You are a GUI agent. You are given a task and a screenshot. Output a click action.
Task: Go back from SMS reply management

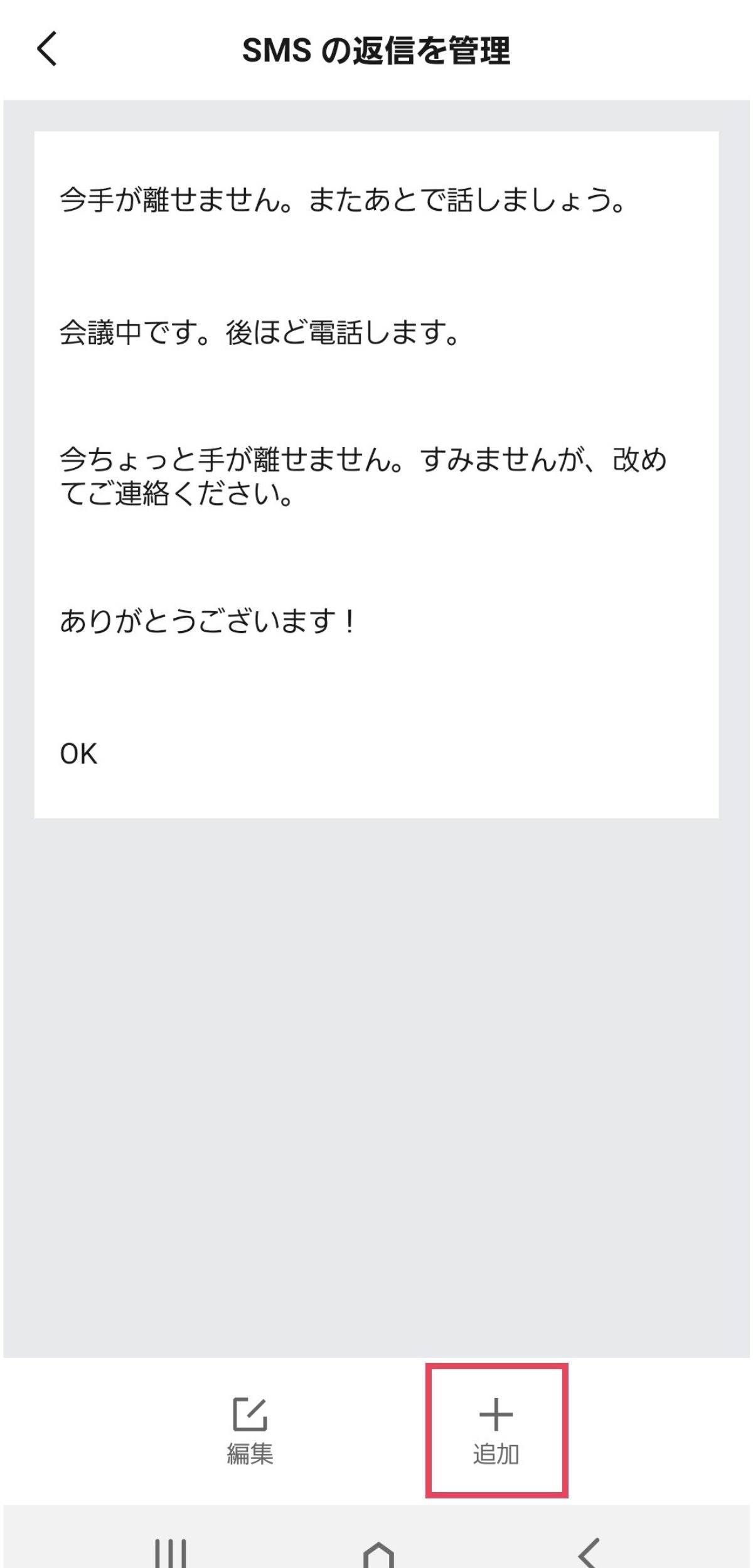pyautogui.click(x=47, y=49)
